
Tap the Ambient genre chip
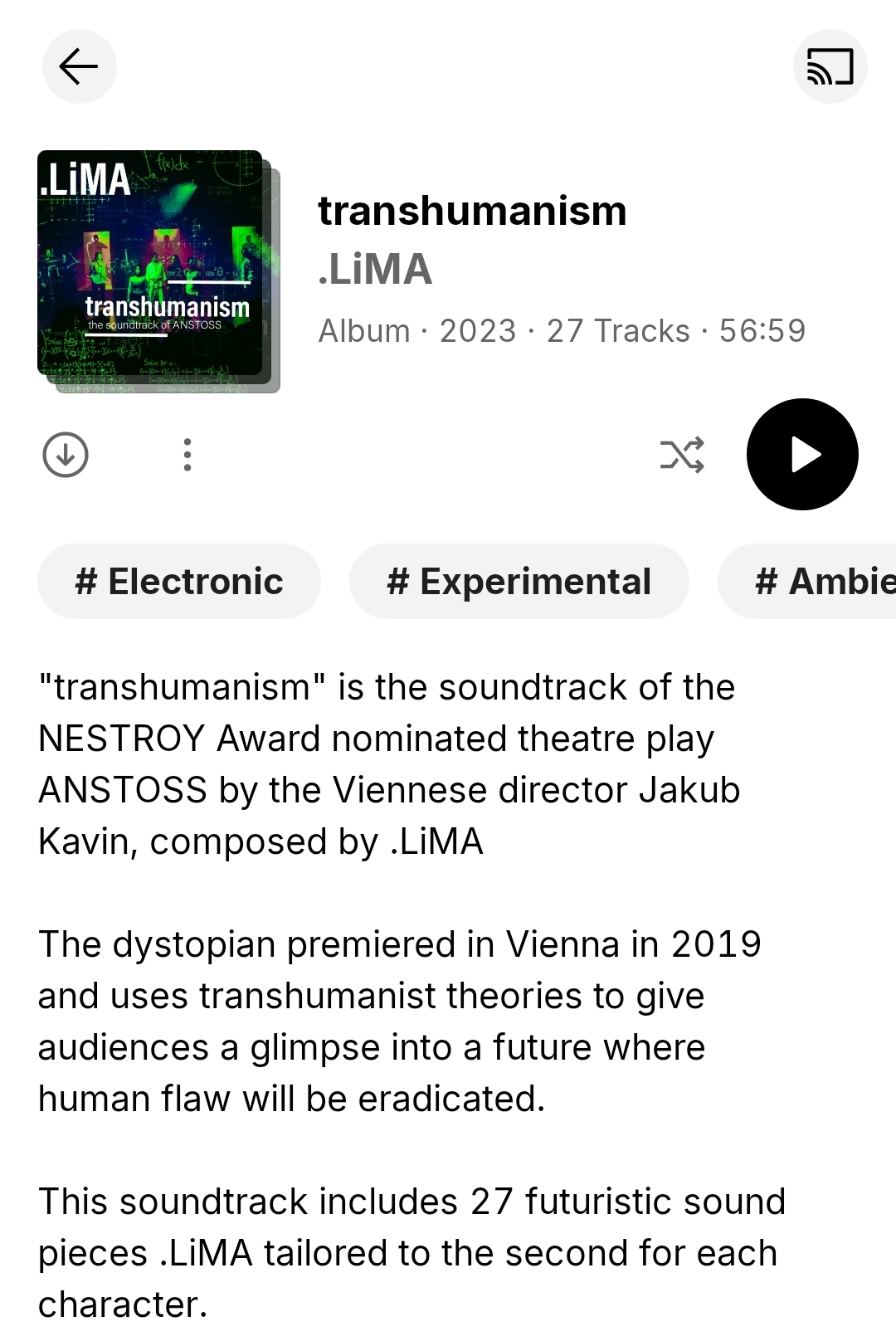pos(821,581)
